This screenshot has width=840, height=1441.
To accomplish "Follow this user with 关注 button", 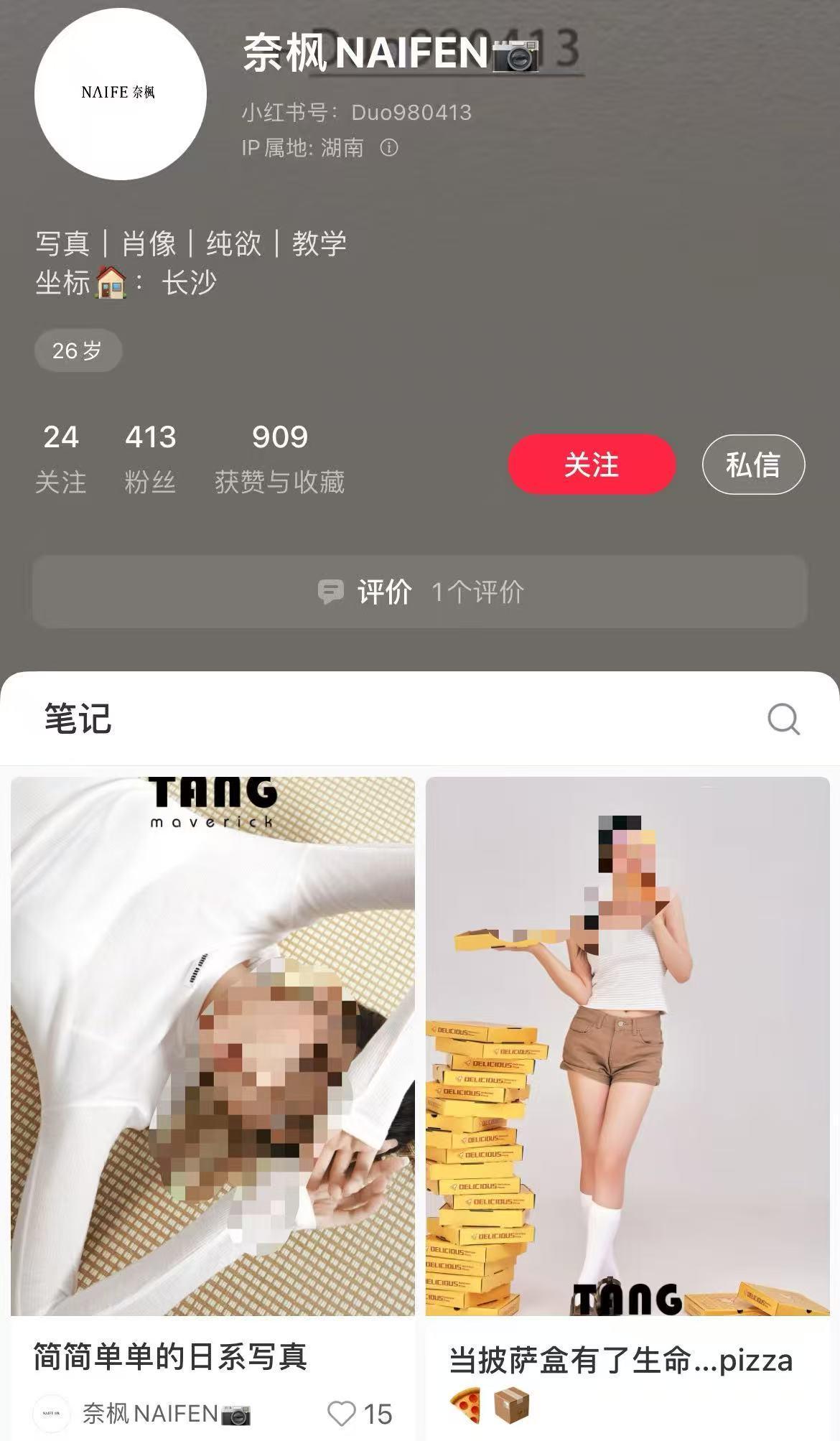I will (x=592, y=465).
